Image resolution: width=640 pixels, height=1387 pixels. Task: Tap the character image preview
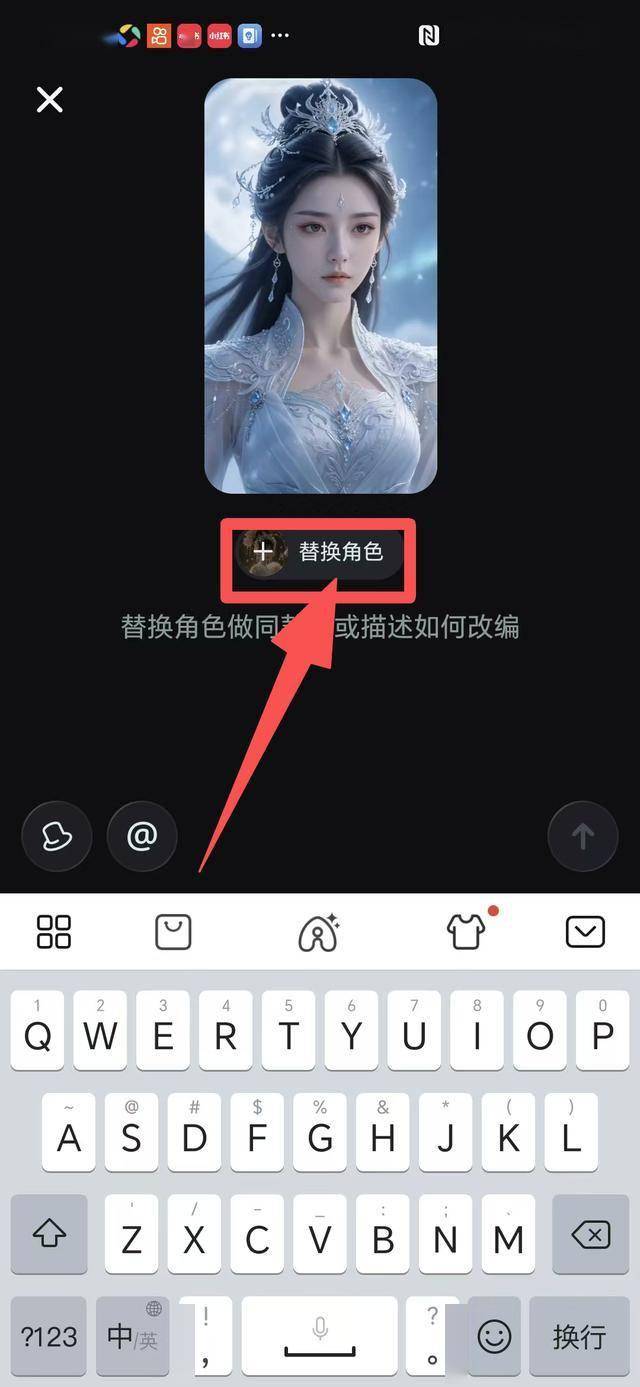pos(321,286)
